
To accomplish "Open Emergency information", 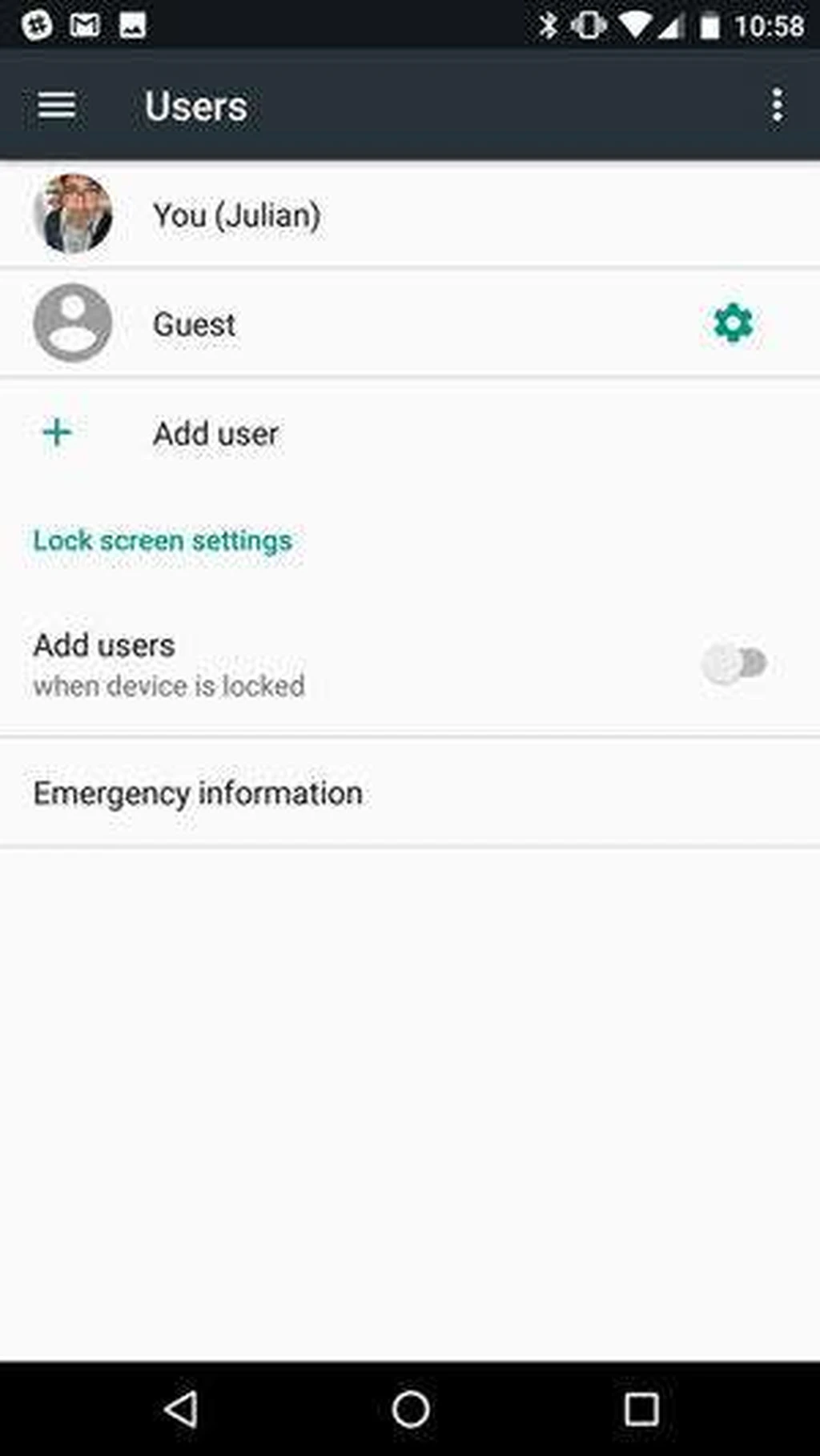I will [198, 793].
